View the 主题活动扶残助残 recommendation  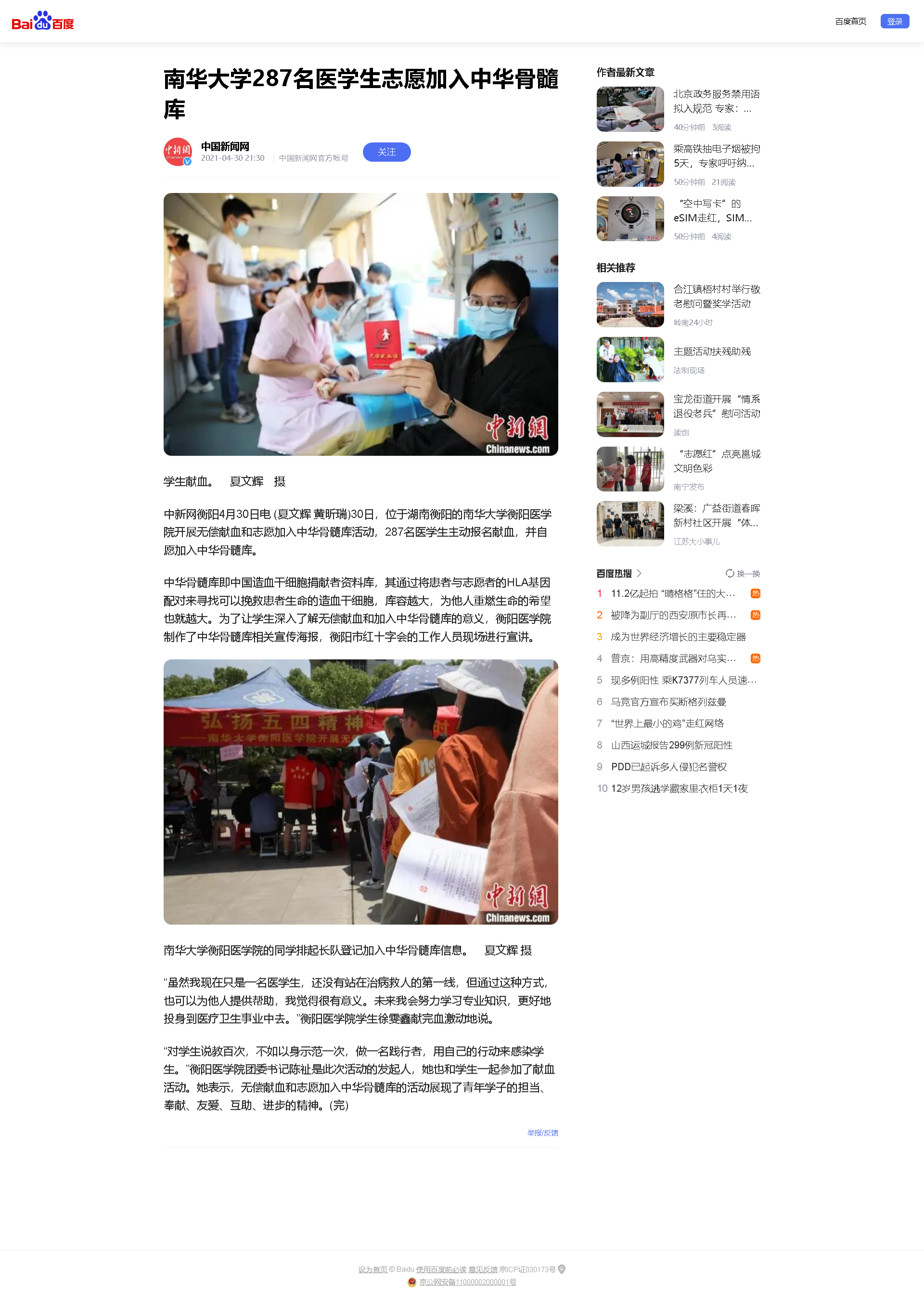[712, 352]
